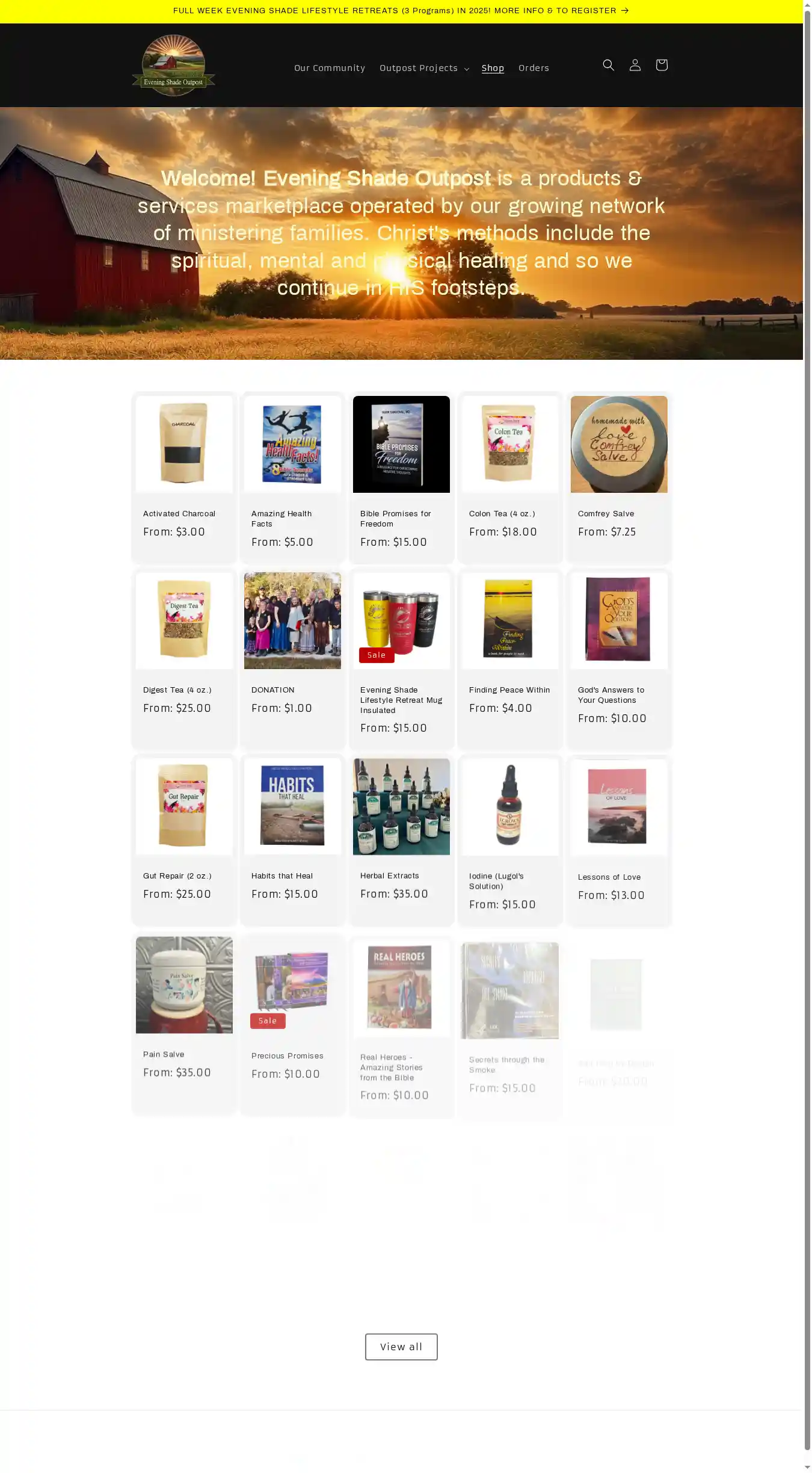The width and height of the screenshot is (812, 1473).
Task: Open the retreats announcement banner link
Action: (401, 11)
